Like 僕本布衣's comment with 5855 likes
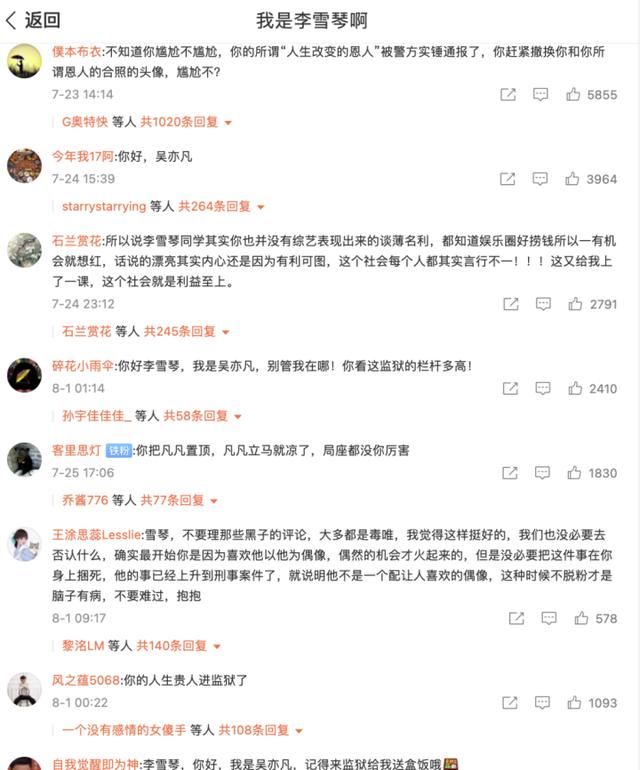The height and width of the screenshot is (770, 640). tap(573, 95)
